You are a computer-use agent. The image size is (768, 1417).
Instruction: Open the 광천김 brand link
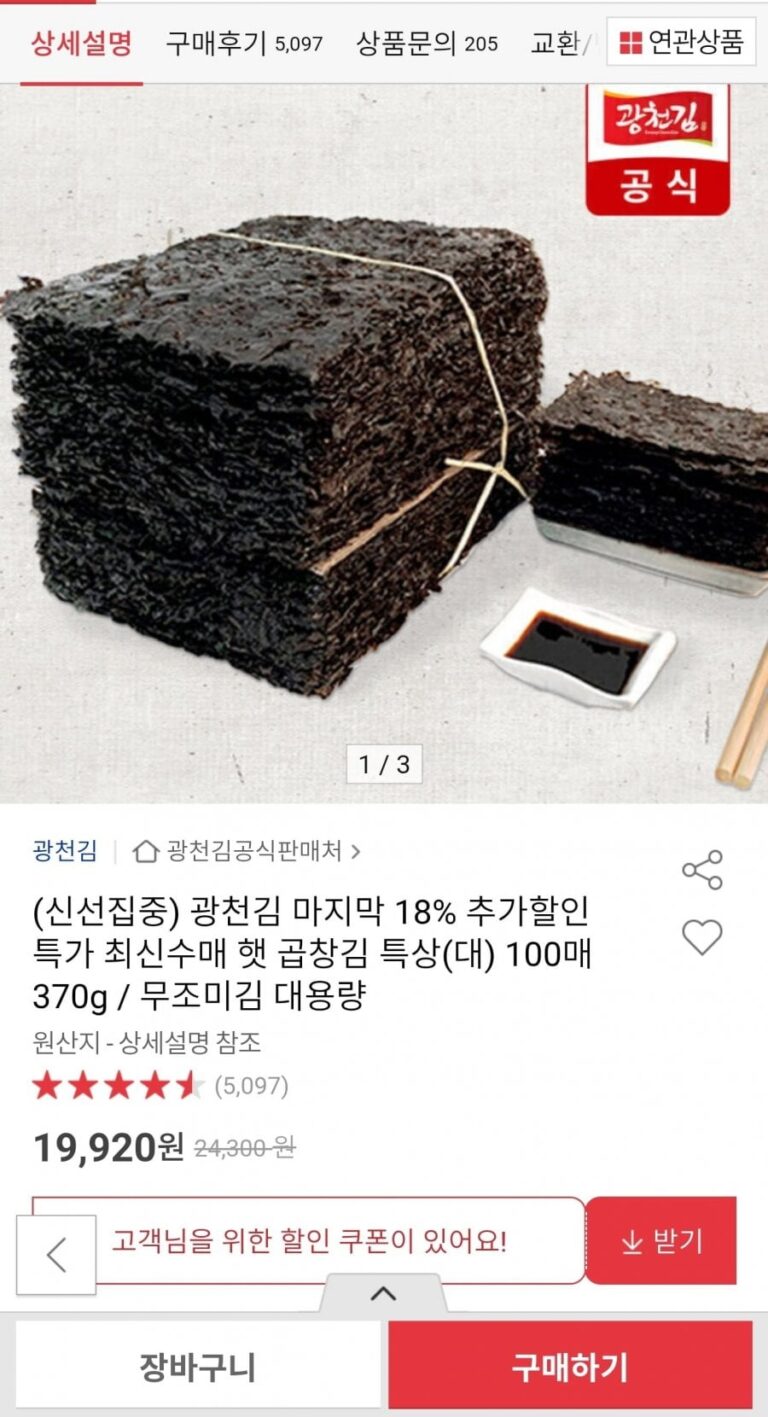click(65, 851)
